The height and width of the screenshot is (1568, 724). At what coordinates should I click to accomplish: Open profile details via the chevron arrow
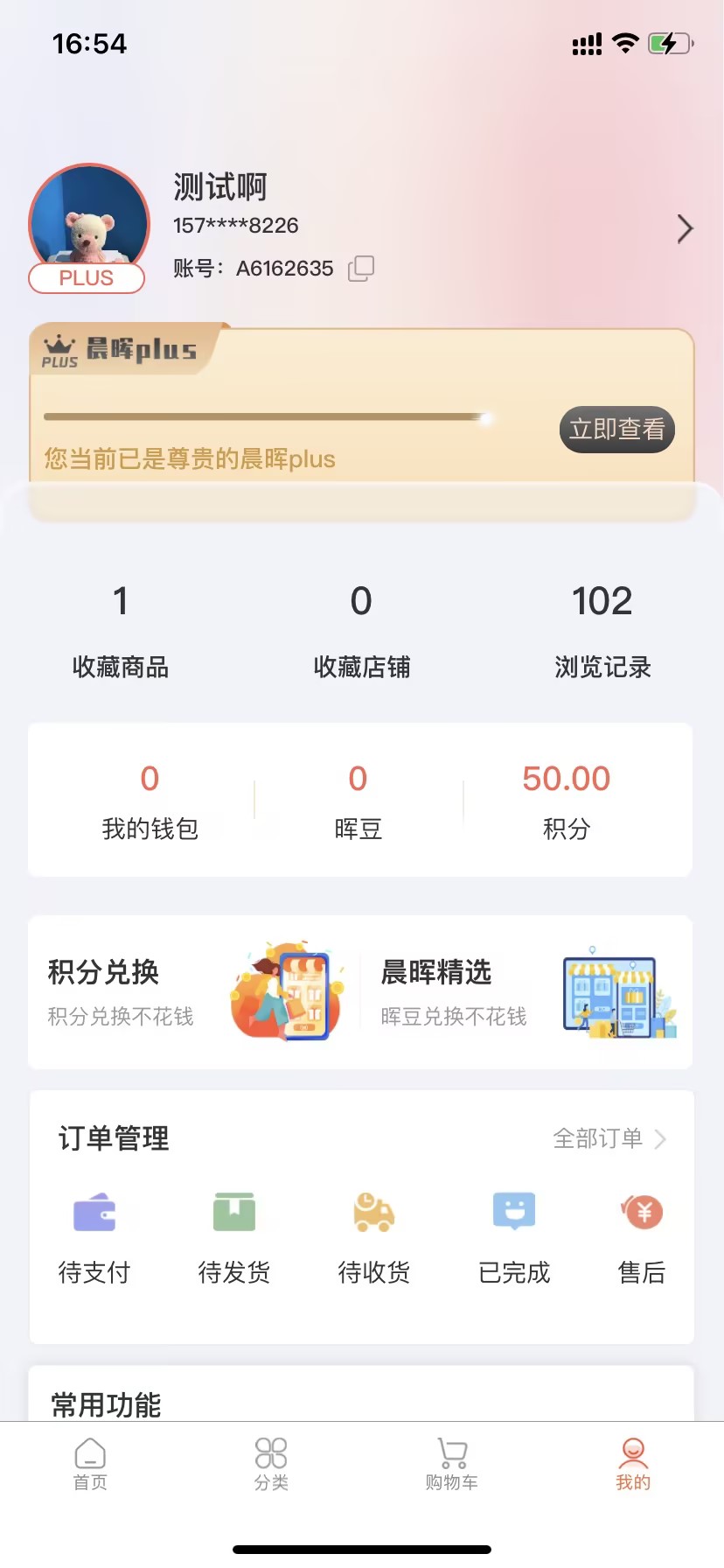coord(685,229)
